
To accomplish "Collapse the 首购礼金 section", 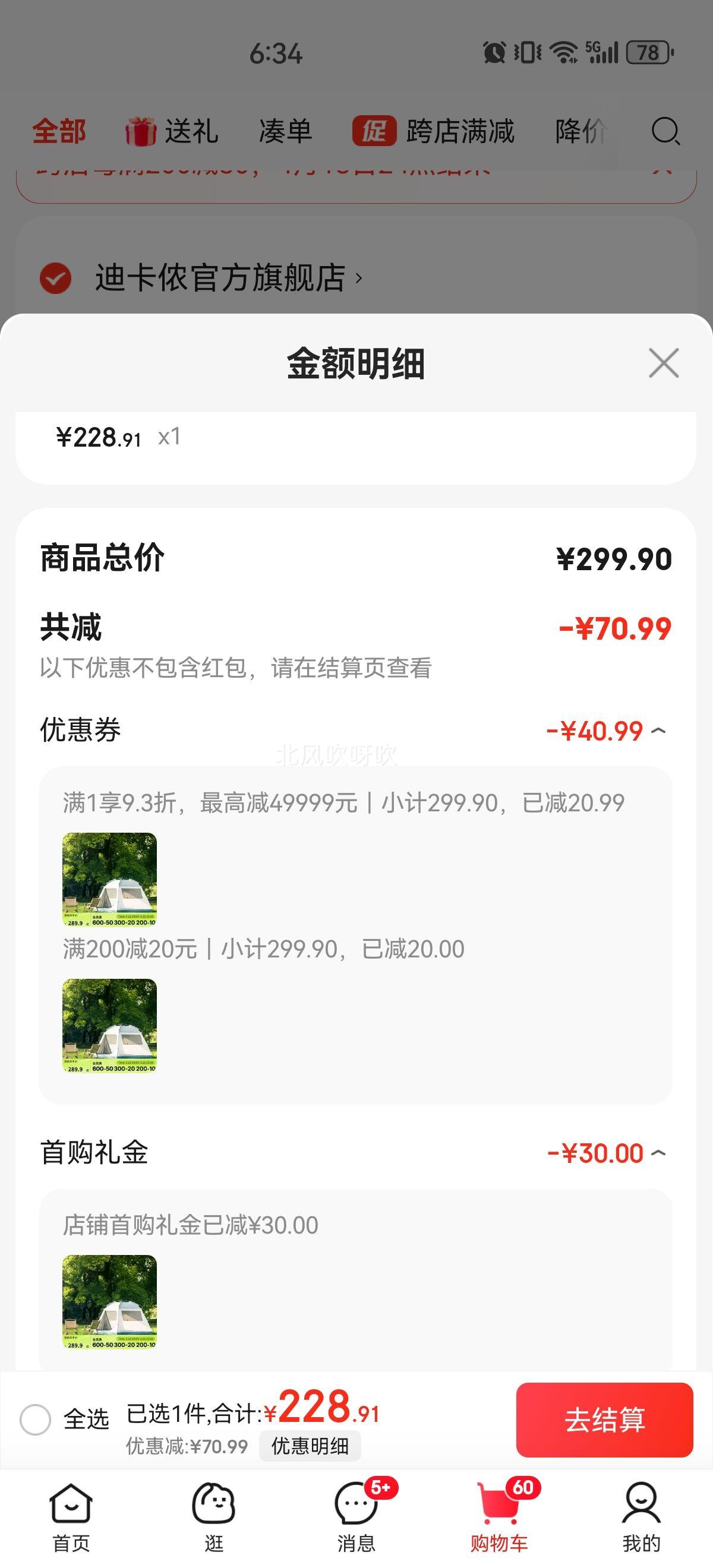I will click(658, 1153).
